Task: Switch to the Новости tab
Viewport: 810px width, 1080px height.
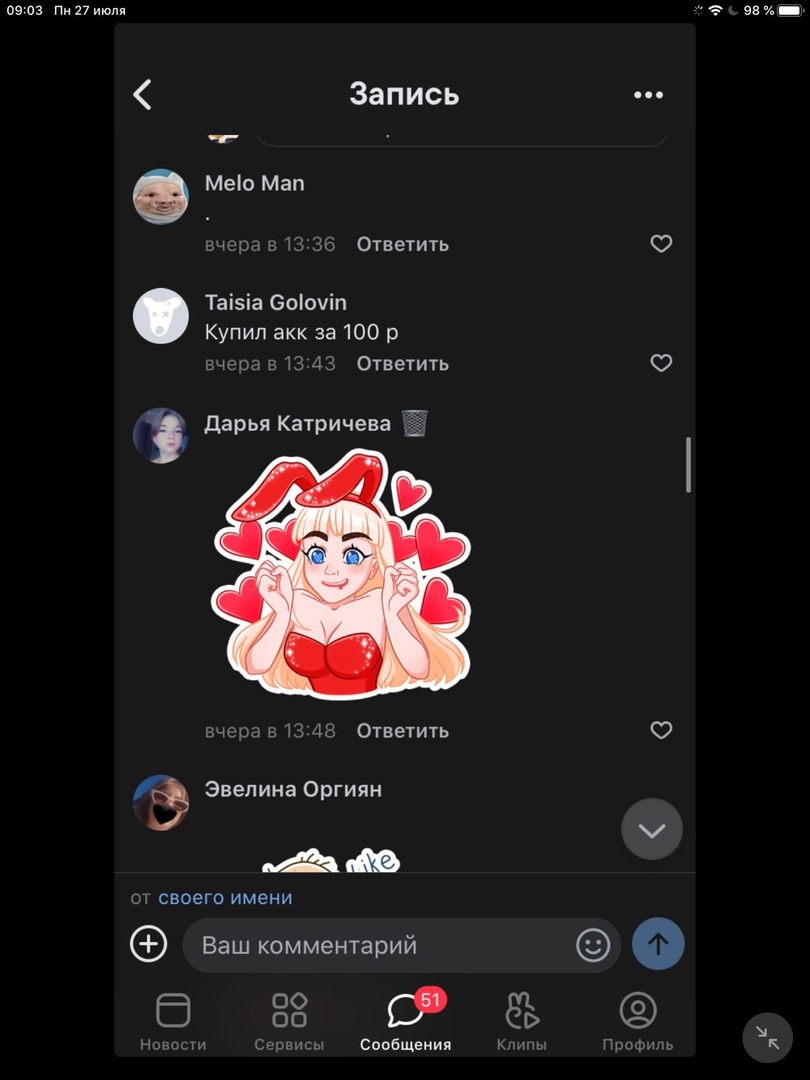Action: coord(173,1022)
